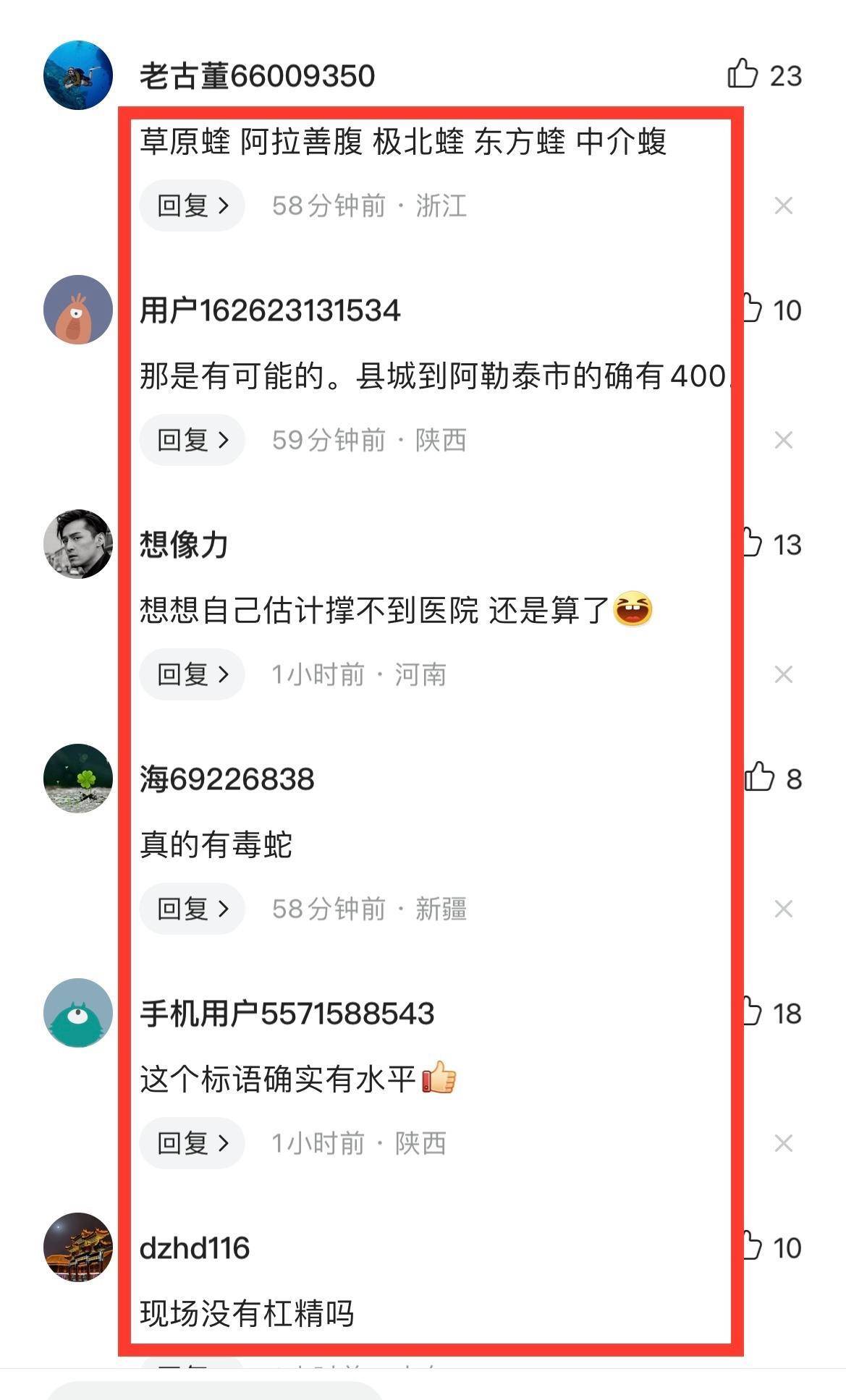This screenshot has height=1400, width=846.
Task: Dismiss the comment by 用户162623131534
Action: pos(783,440)
